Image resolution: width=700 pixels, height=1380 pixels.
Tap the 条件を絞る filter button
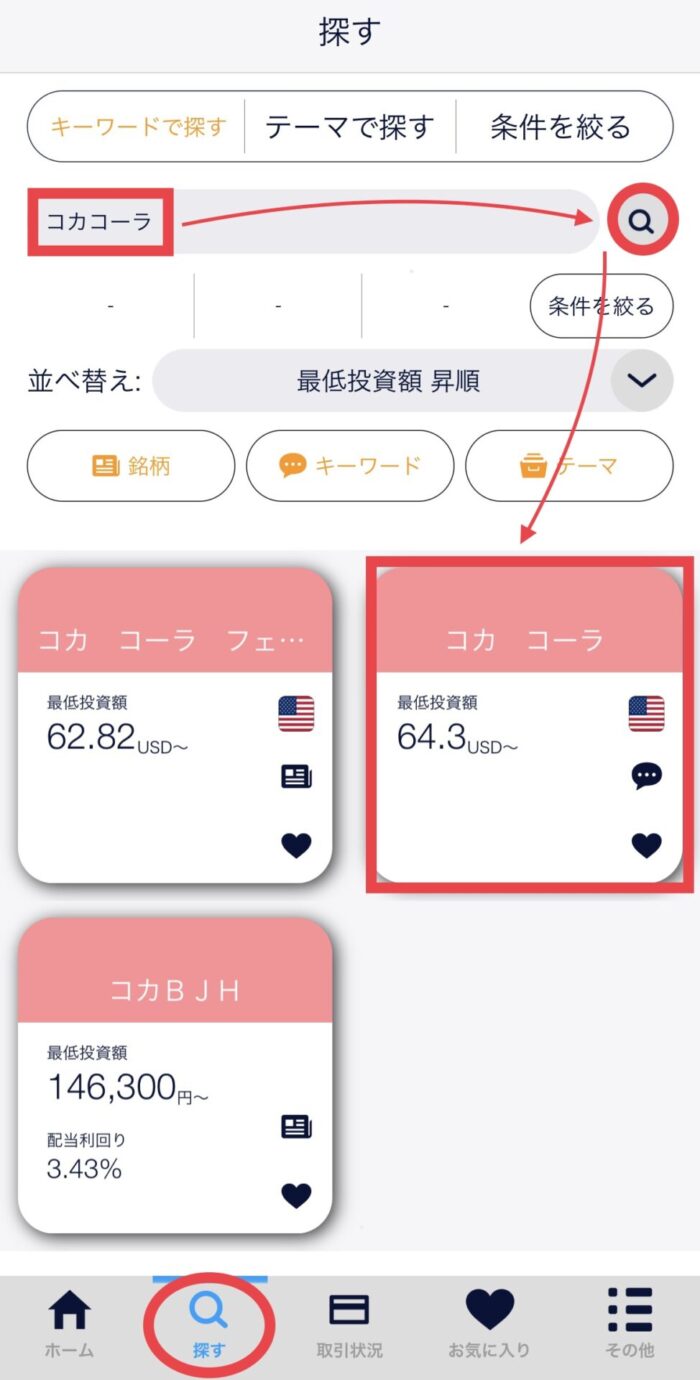pyautogui.click(x=601, y=306)
